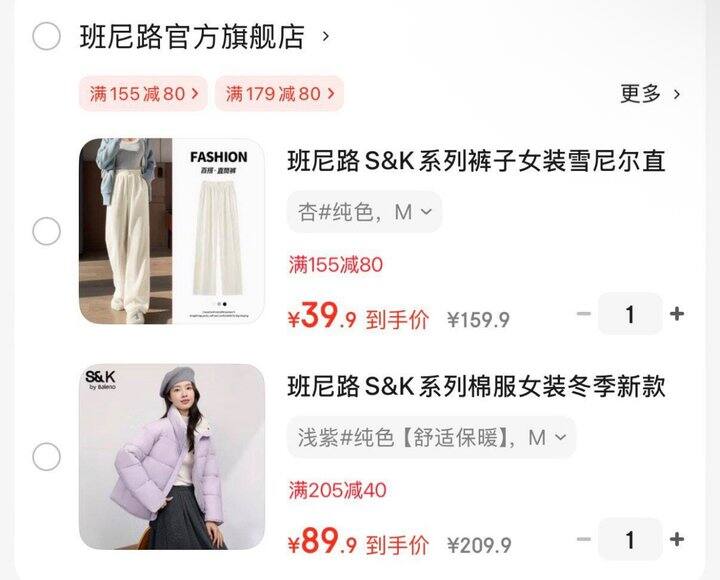Tap the 满155减80 coupon chip
The image size is (720, 580).
pyautogui.click(x=144, y=94)
